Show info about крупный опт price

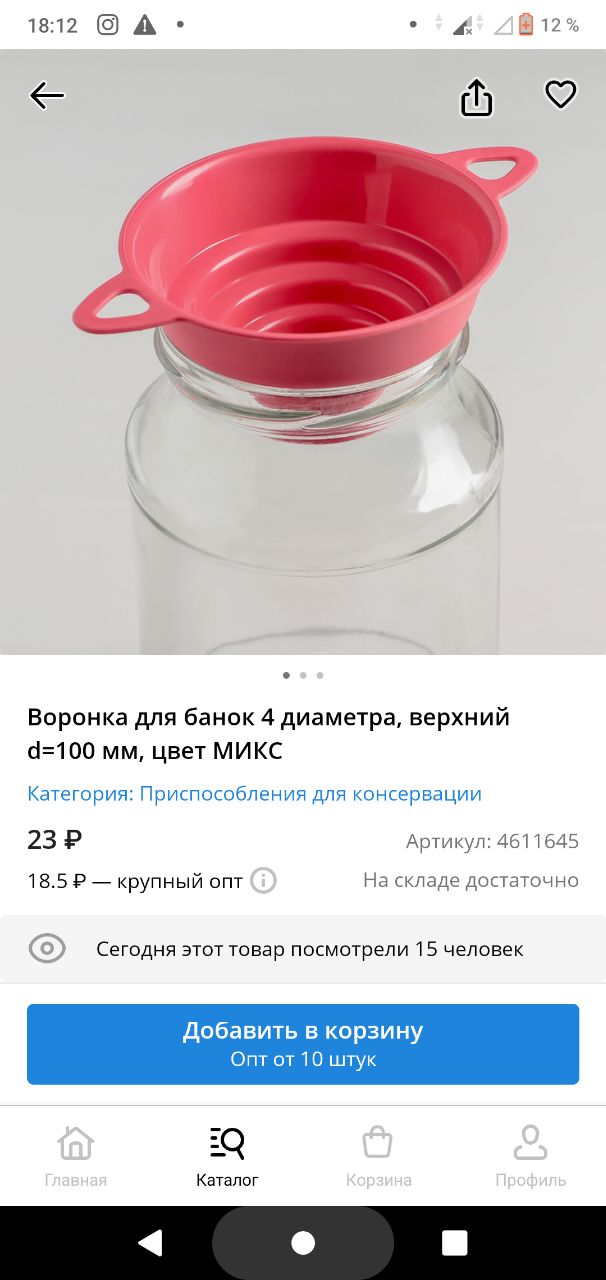point(263,881)
